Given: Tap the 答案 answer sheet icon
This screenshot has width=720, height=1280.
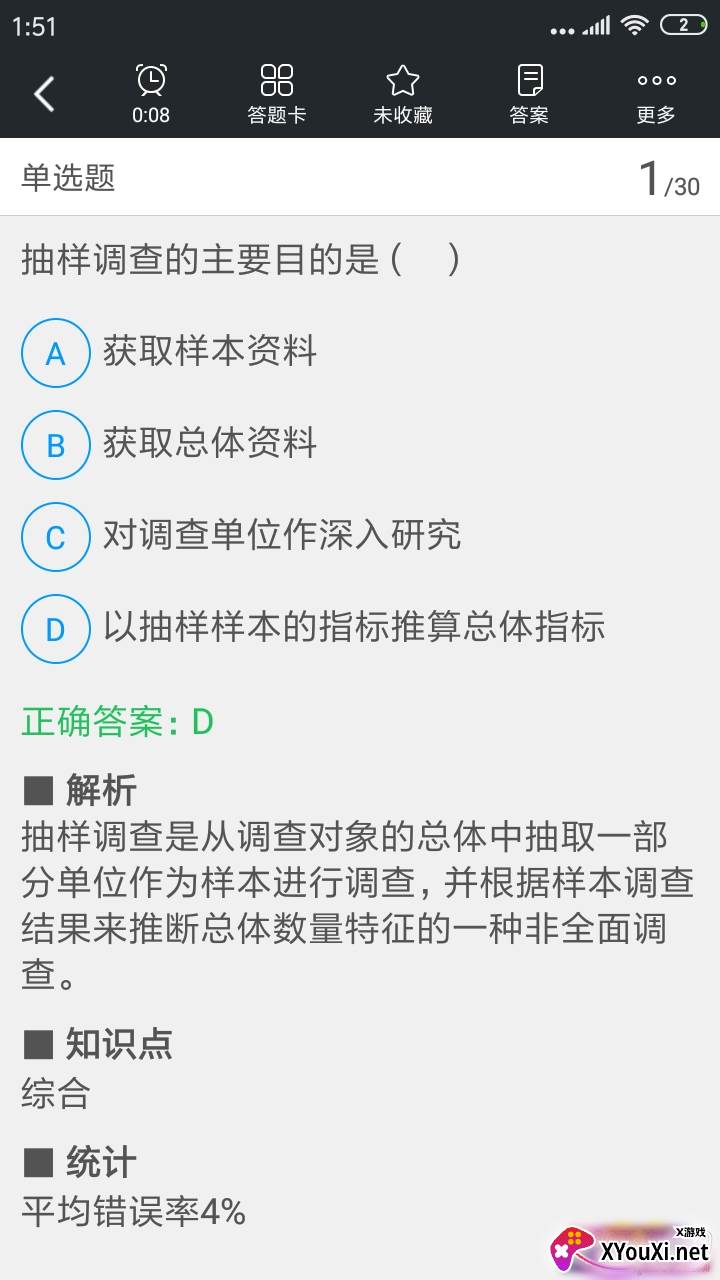Looking at the screenshot, I should pyautogui.click(x=528, y=92).
